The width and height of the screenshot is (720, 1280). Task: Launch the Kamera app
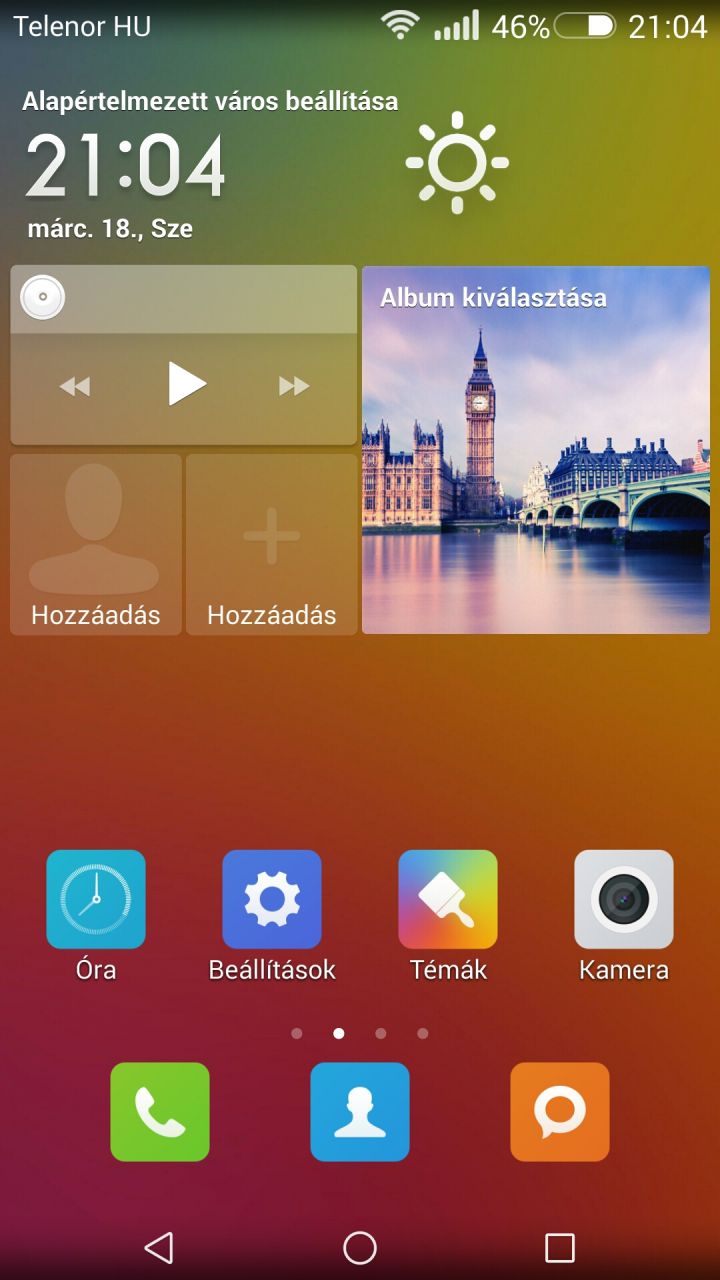[x=624, y=899]
